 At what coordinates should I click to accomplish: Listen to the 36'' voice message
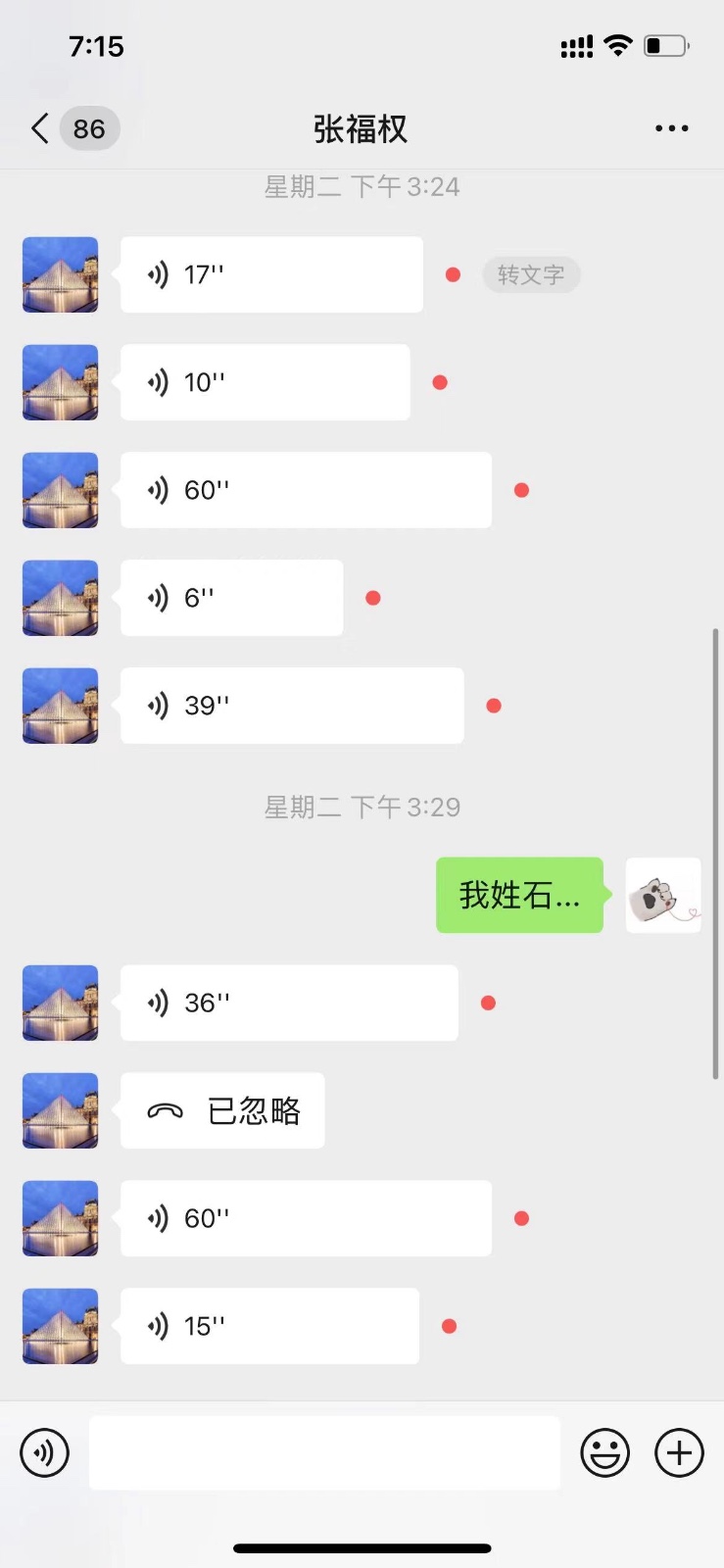288,1003
